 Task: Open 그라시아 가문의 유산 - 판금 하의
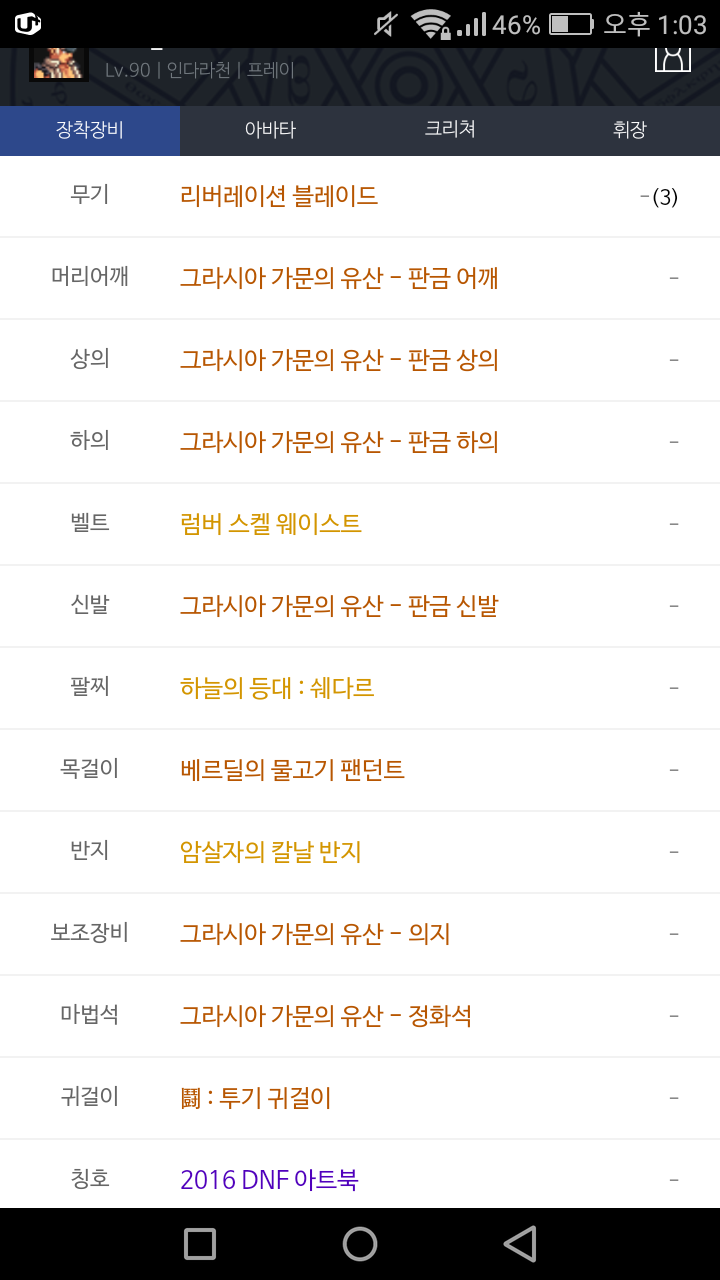point(339,442)
